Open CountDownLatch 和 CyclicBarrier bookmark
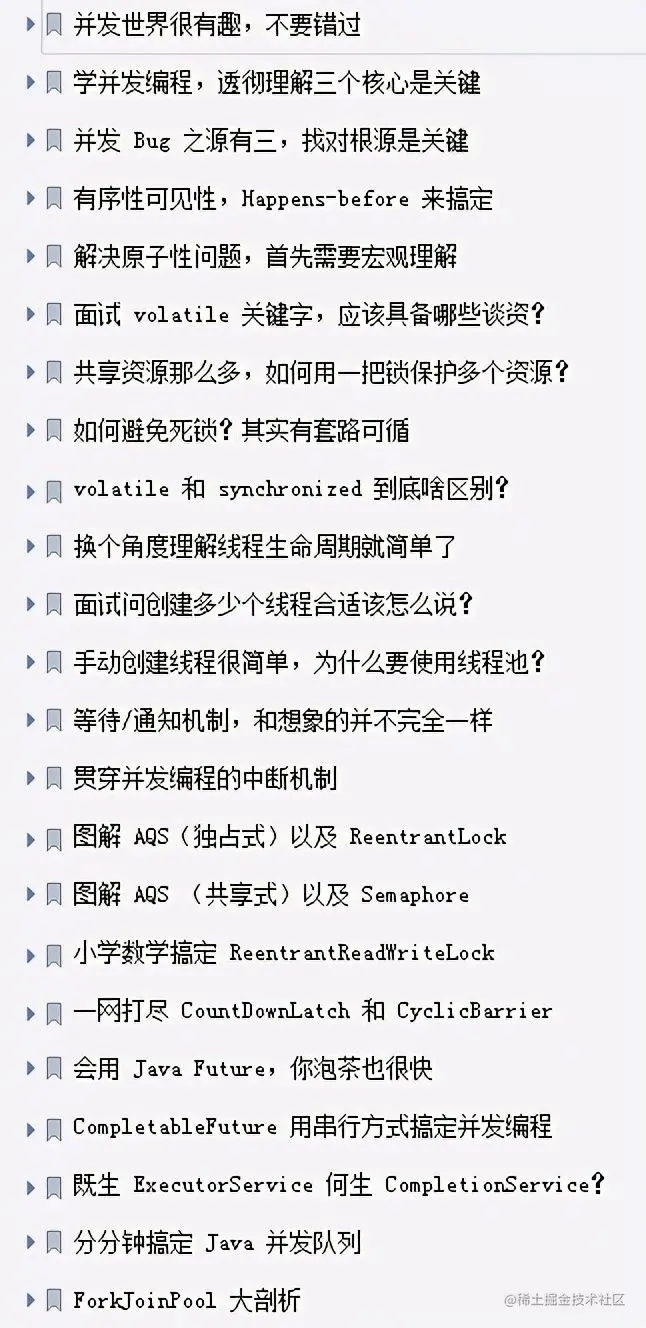Image resolution: width=646 pixels, height=1328 pixels. (312, 1011)
